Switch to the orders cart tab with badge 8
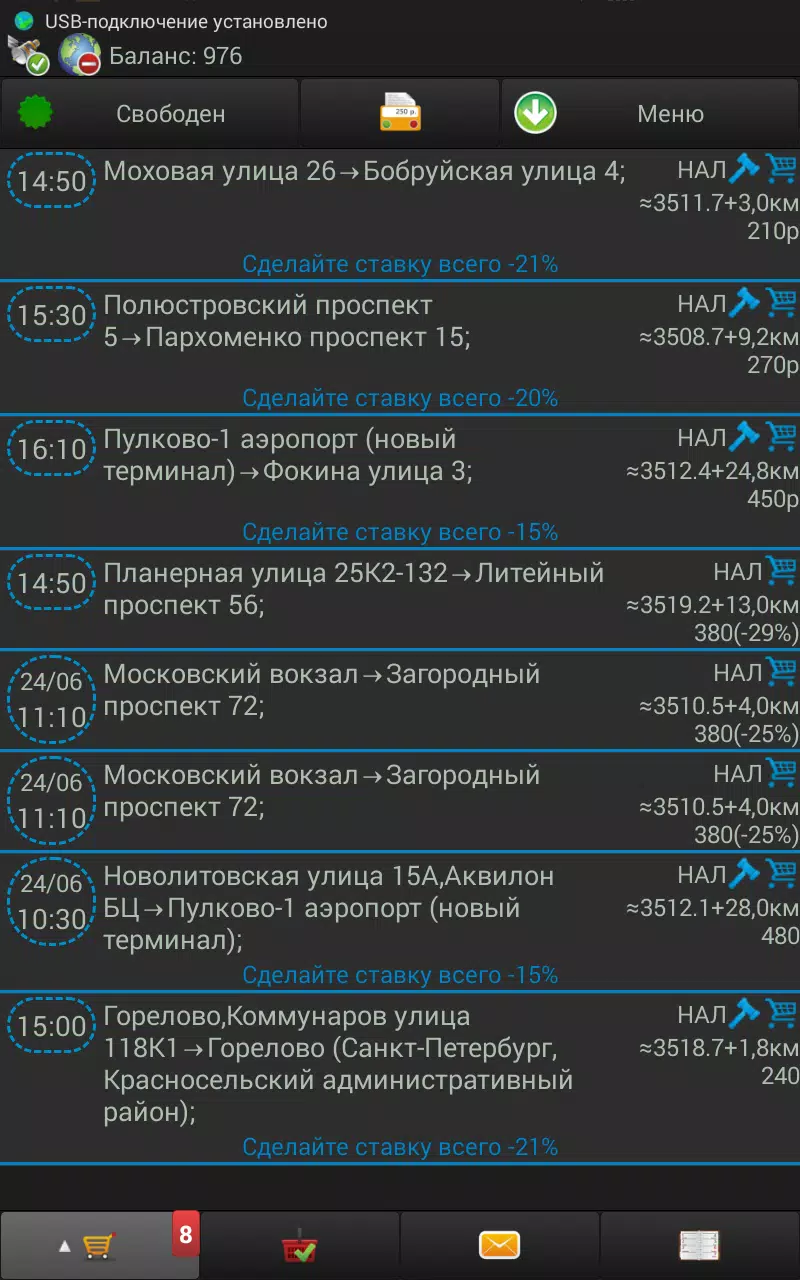The width and height of the screenshot is (800, 1280). pos(100,1245)
